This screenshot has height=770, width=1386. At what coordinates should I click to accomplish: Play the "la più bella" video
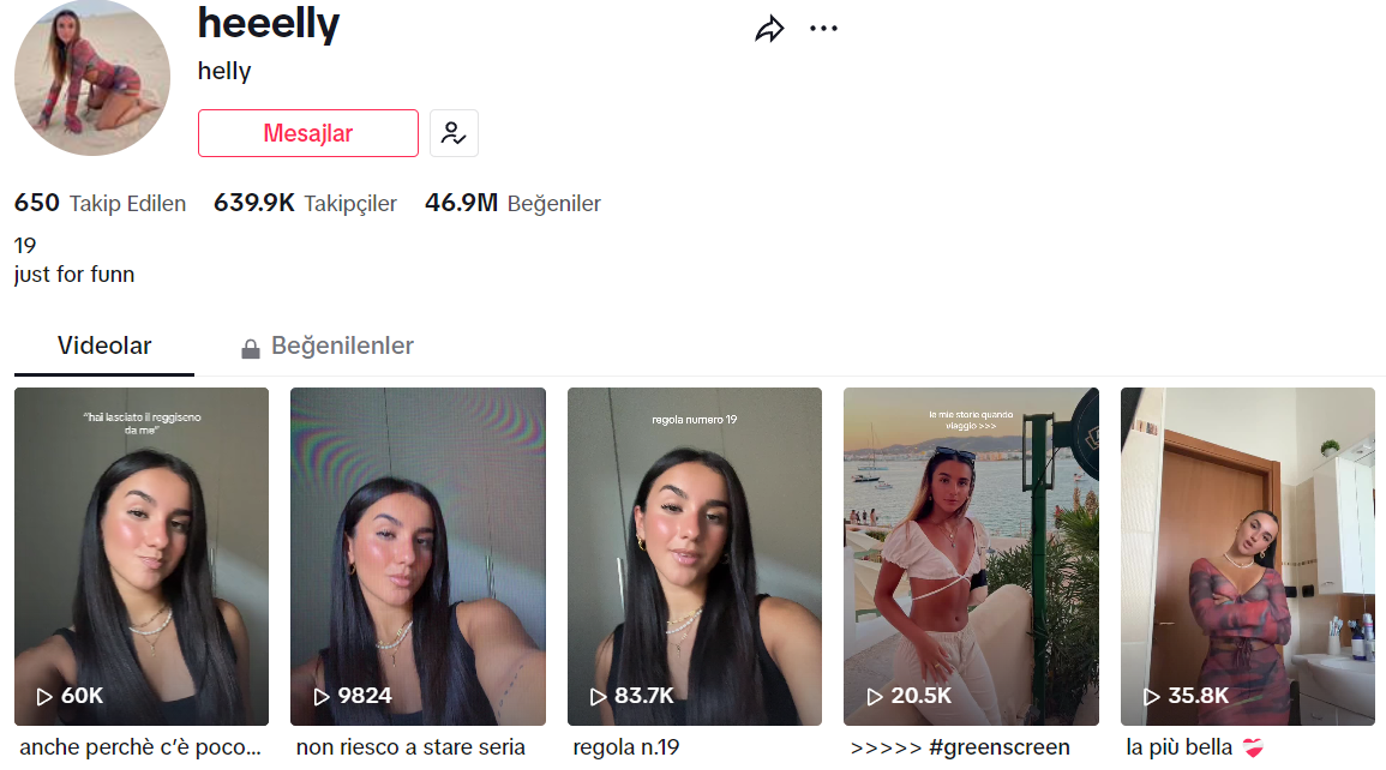1247,556
